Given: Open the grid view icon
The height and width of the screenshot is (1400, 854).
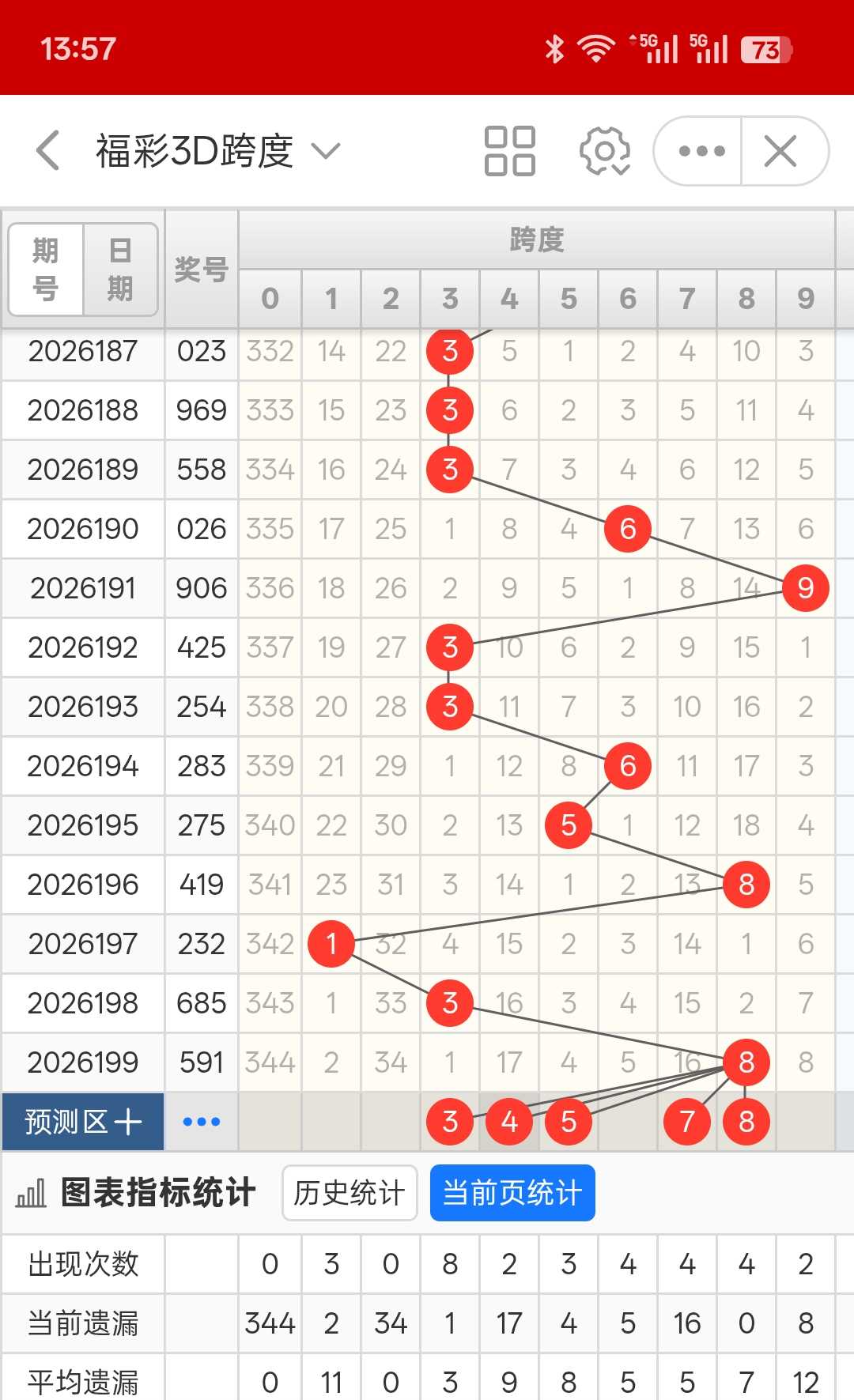Looking at the screenshot, I should (x=510, y=150).
